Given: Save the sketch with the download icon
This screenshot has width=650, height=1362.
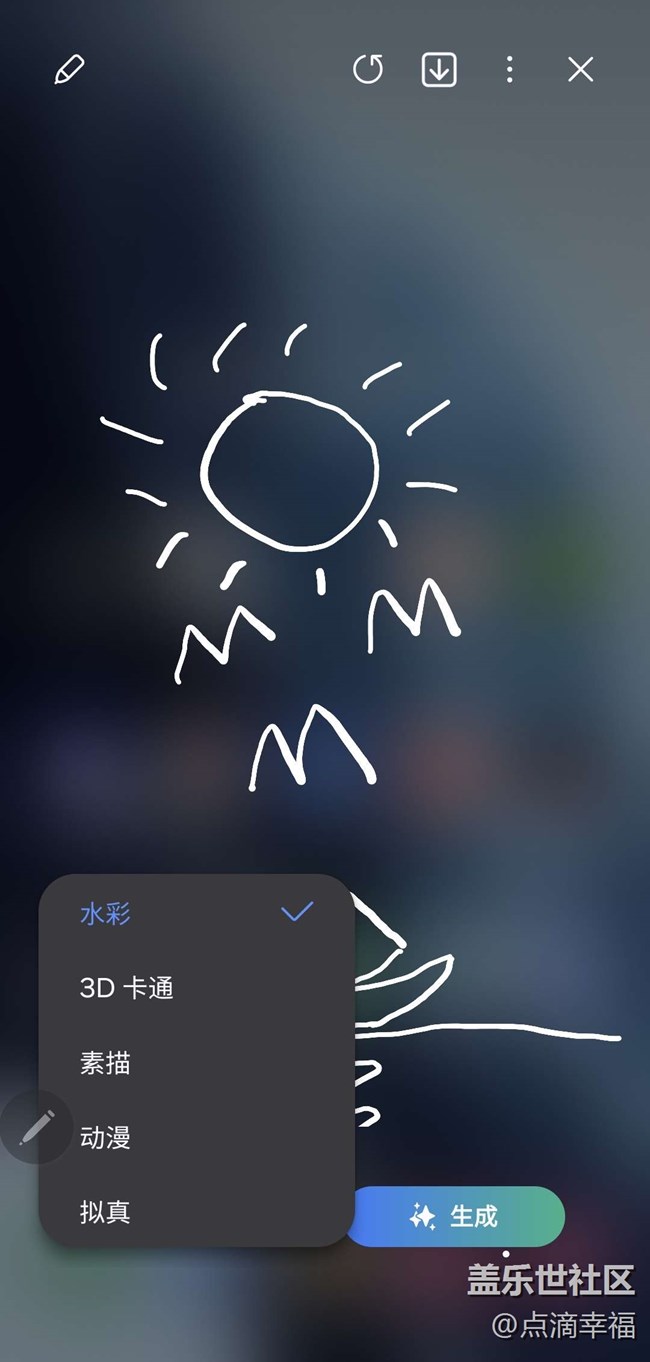Looking at the screenshot, I should point(439,70).
